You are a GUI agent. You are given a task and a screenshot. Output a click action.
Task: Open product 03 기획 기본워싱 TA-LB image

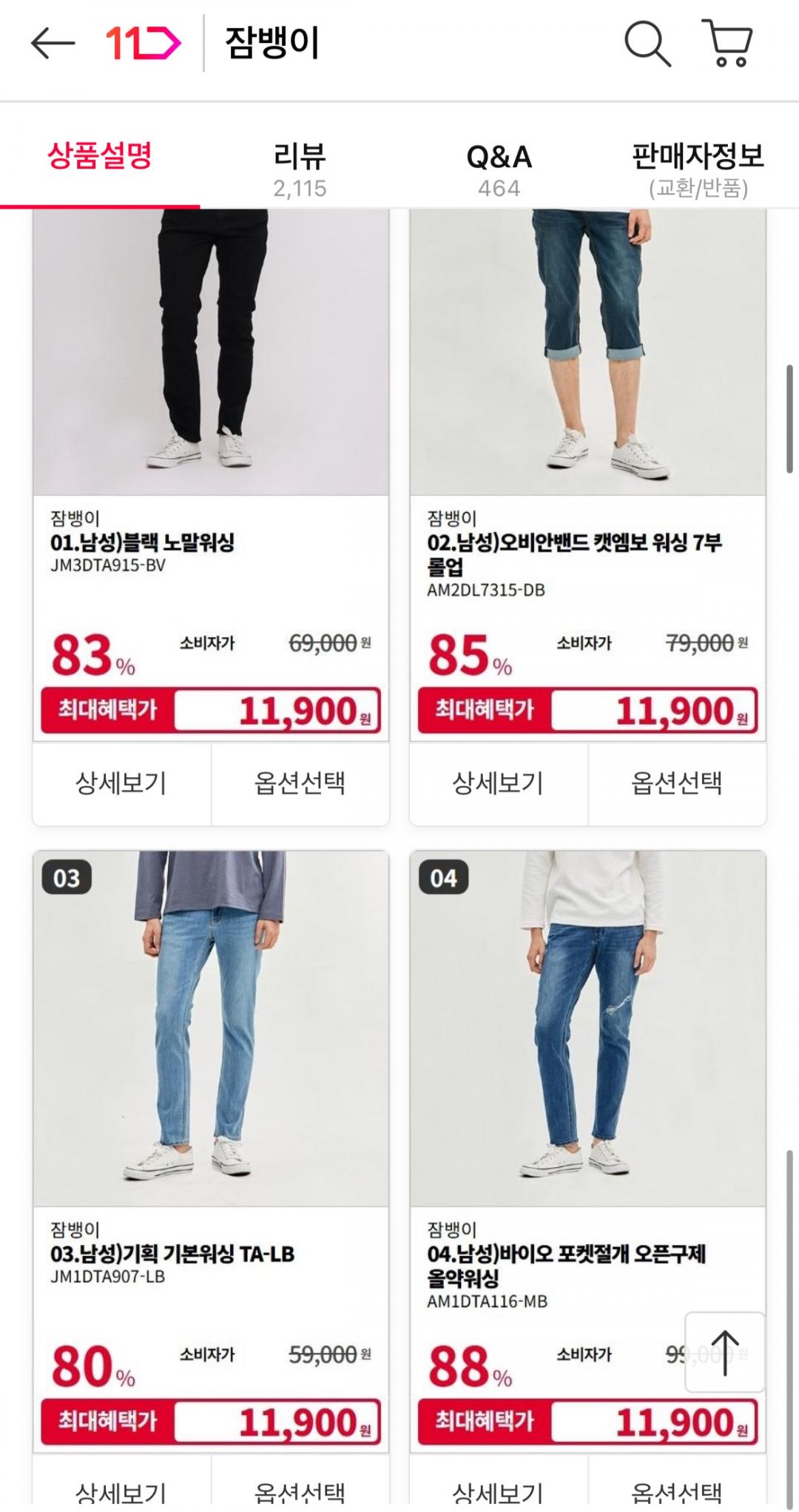click(211, 1029)
